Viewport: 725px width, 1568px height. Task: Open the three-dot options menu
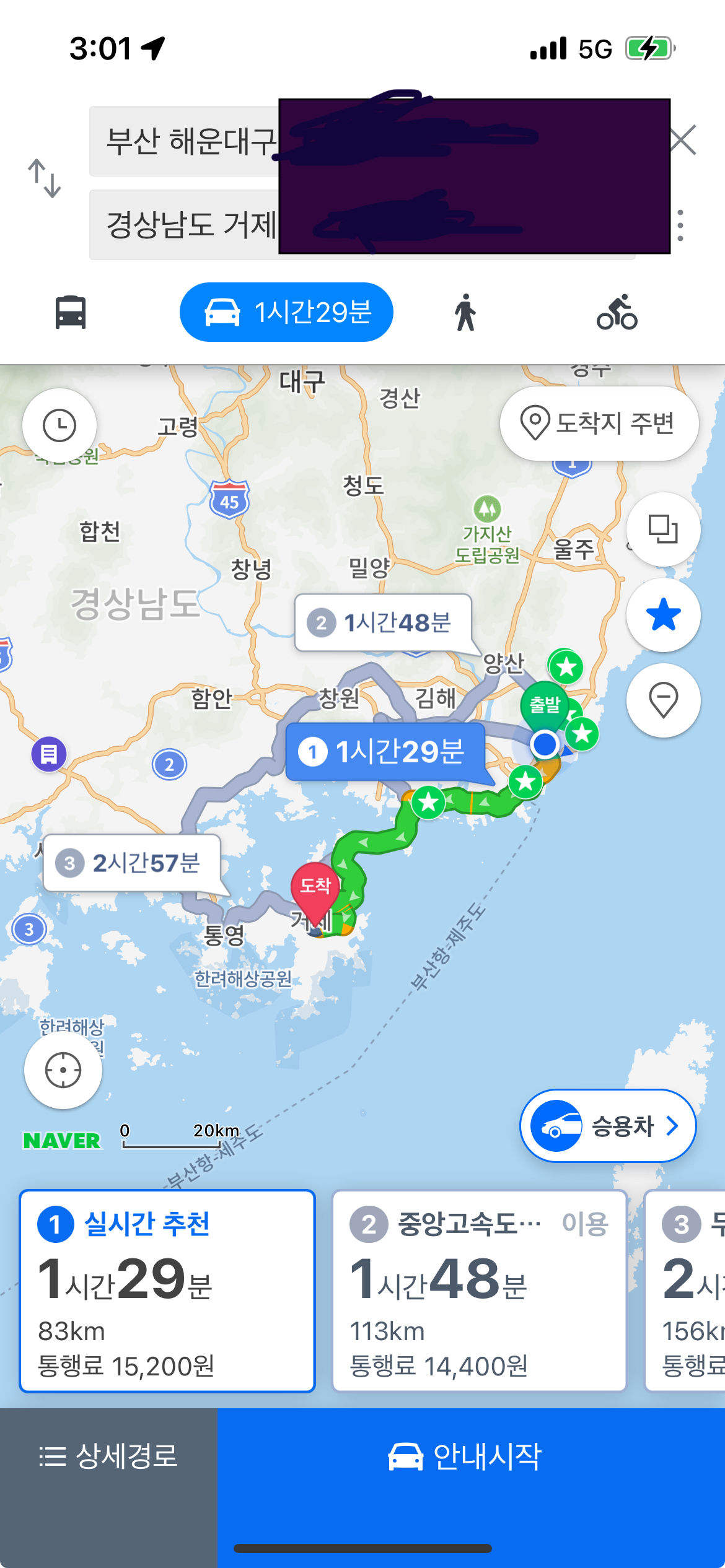(x=680, y=225)
